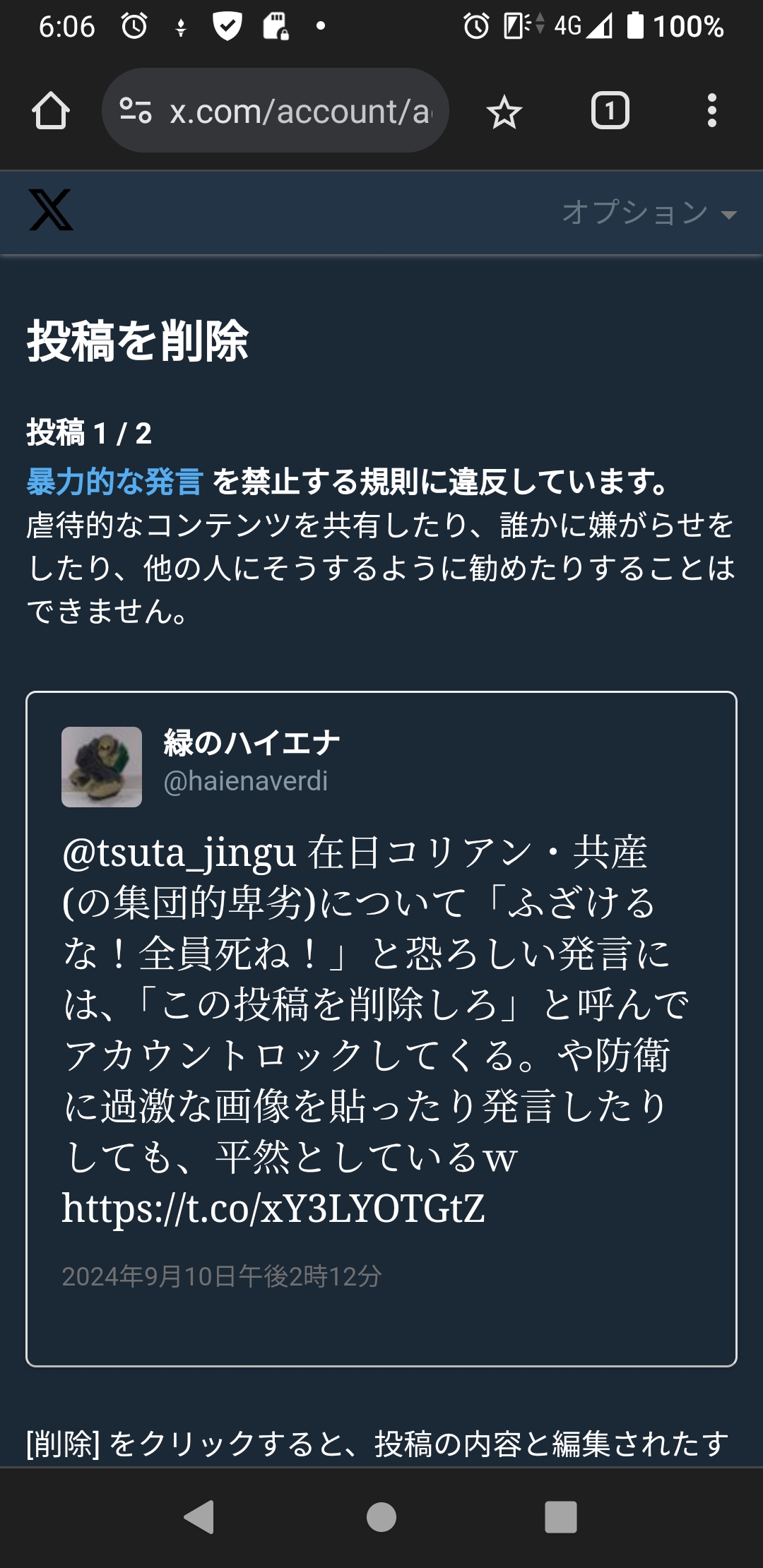Tap the X logo in the header
The image size is (763, 1568).
(51, 210)
